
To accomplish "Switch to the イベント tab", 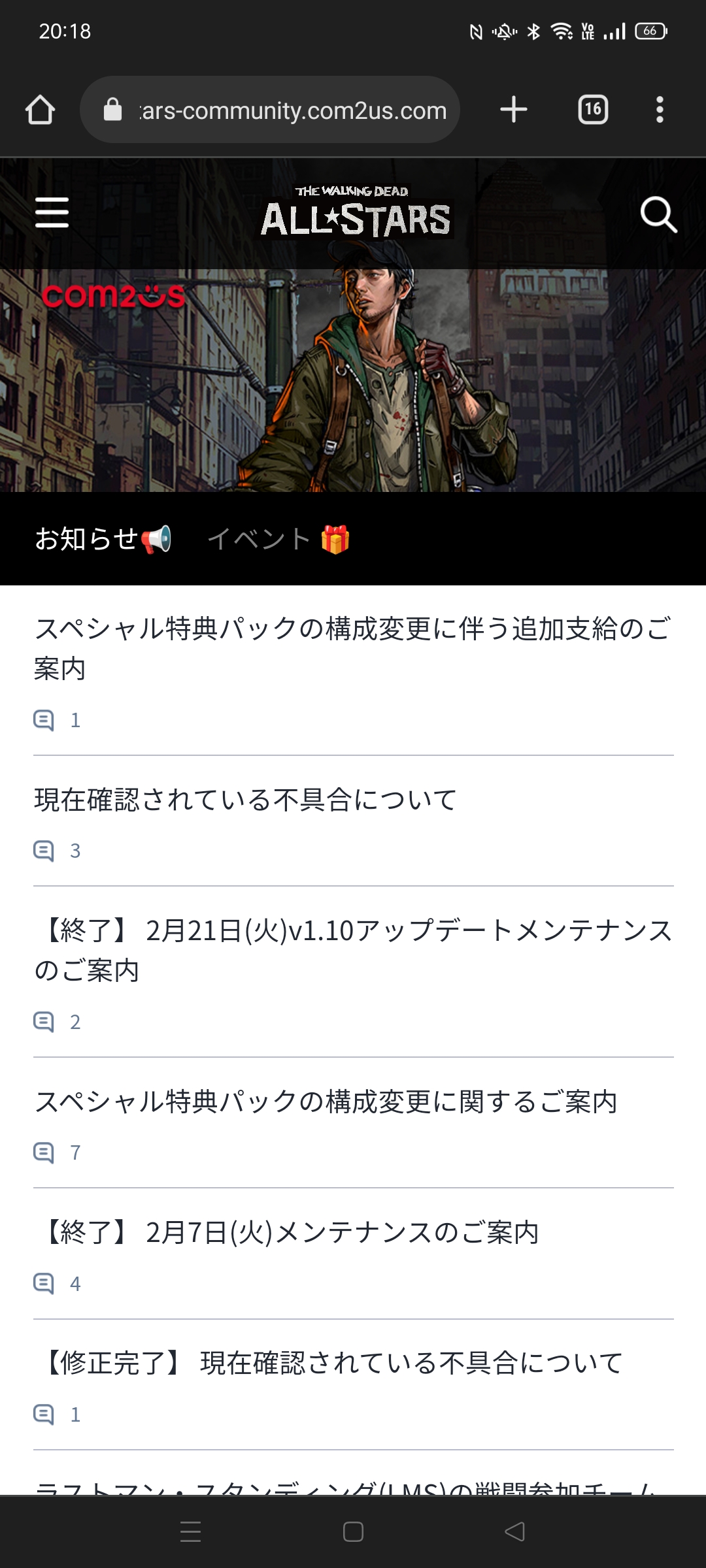I will (278, 540).
